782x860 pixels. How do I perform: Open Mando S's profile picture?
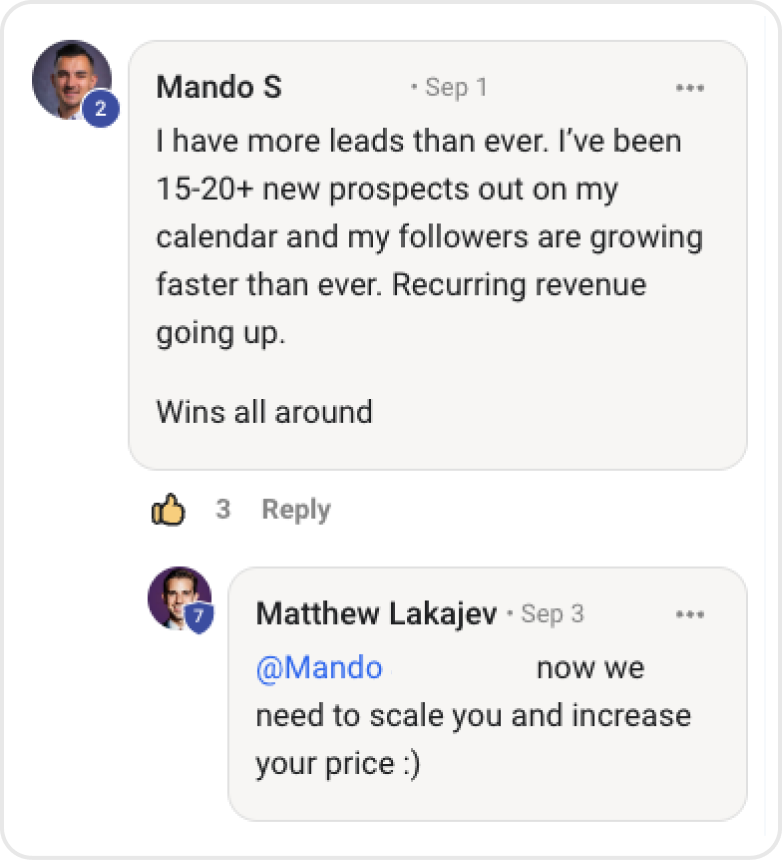71,80
